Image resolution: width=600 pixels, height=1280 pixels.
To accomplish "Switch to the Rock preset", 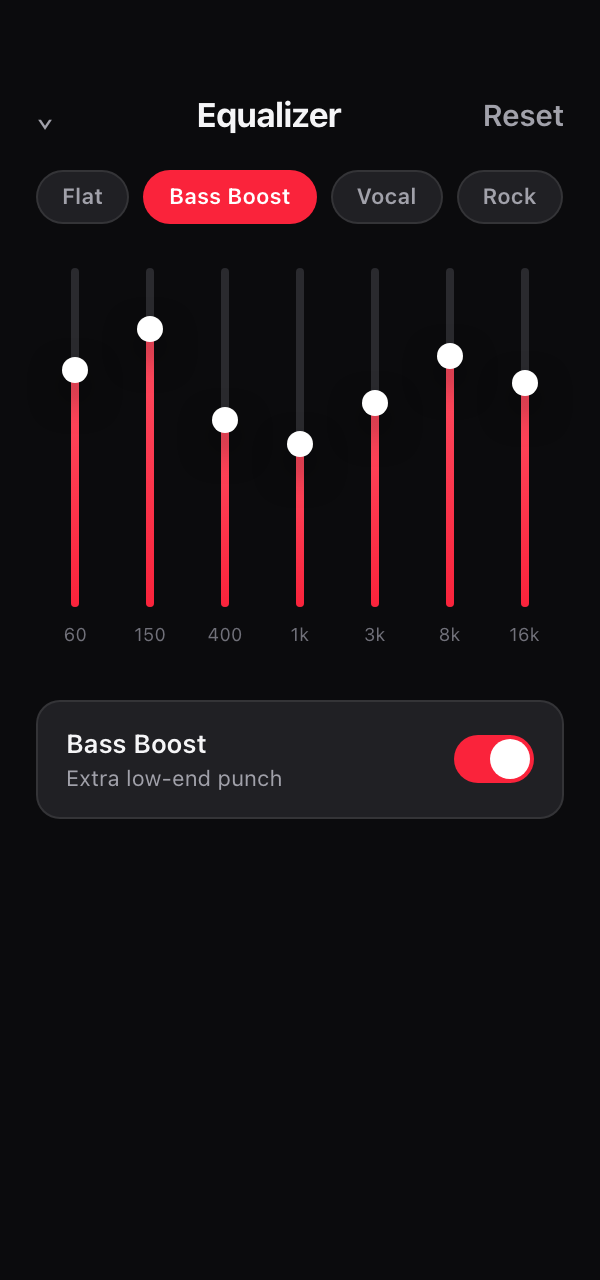I will coord(510,197).
